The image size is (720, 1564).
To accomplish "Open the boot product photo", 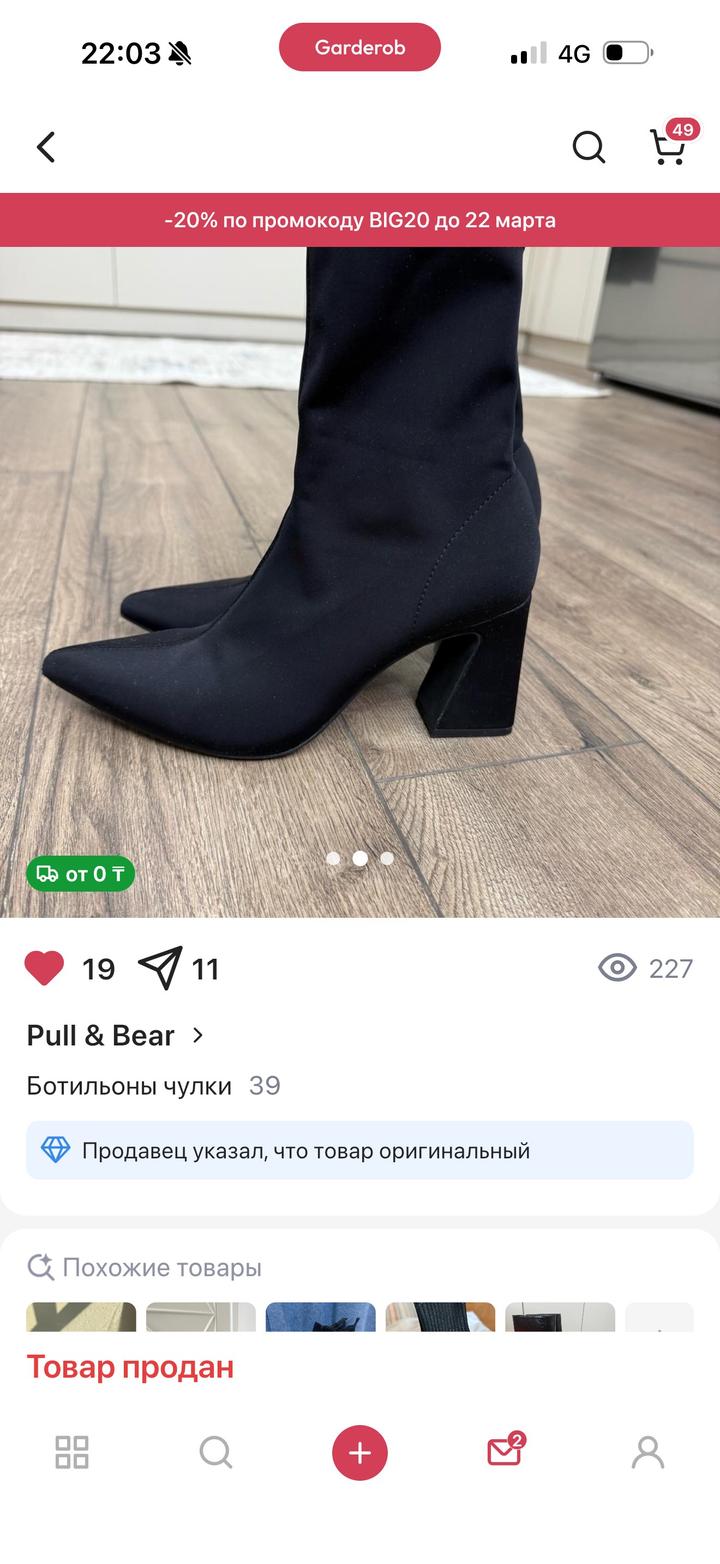I will (360, 580).
